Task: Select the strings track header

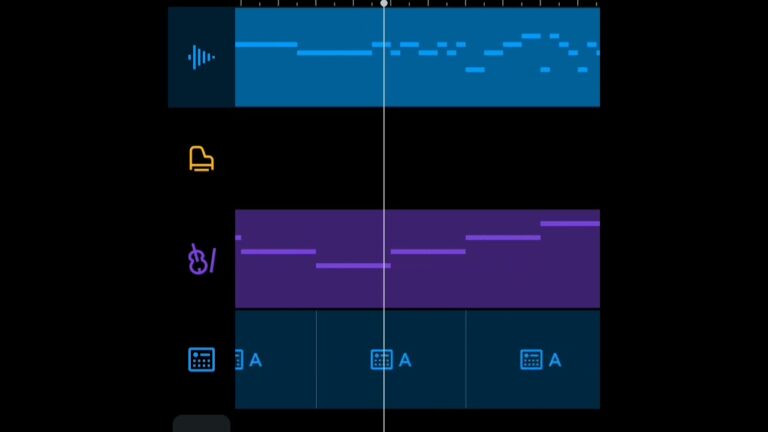Action: click(201, 260)
